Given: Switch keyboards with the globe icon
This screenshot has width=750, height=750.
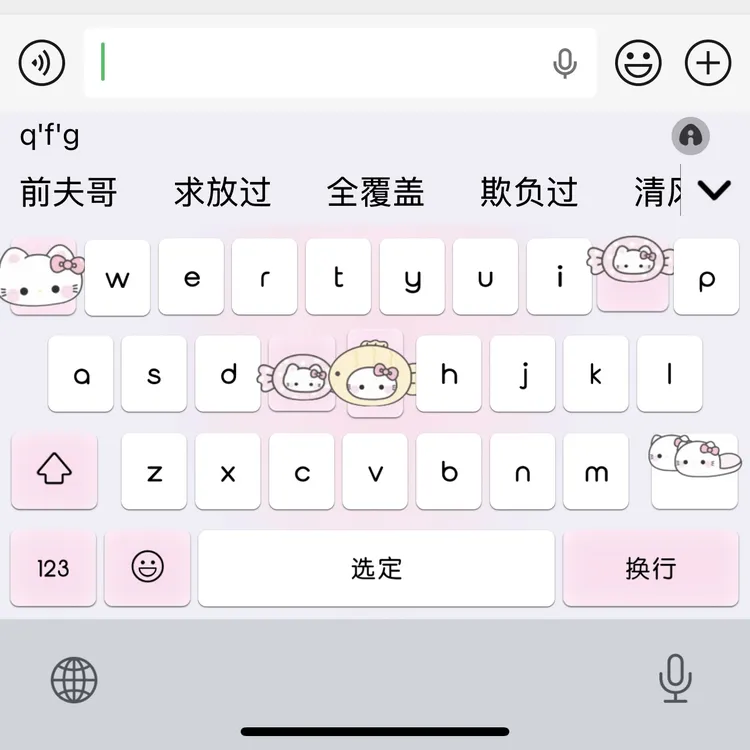Looking at the screenshot, I should 74,681.
